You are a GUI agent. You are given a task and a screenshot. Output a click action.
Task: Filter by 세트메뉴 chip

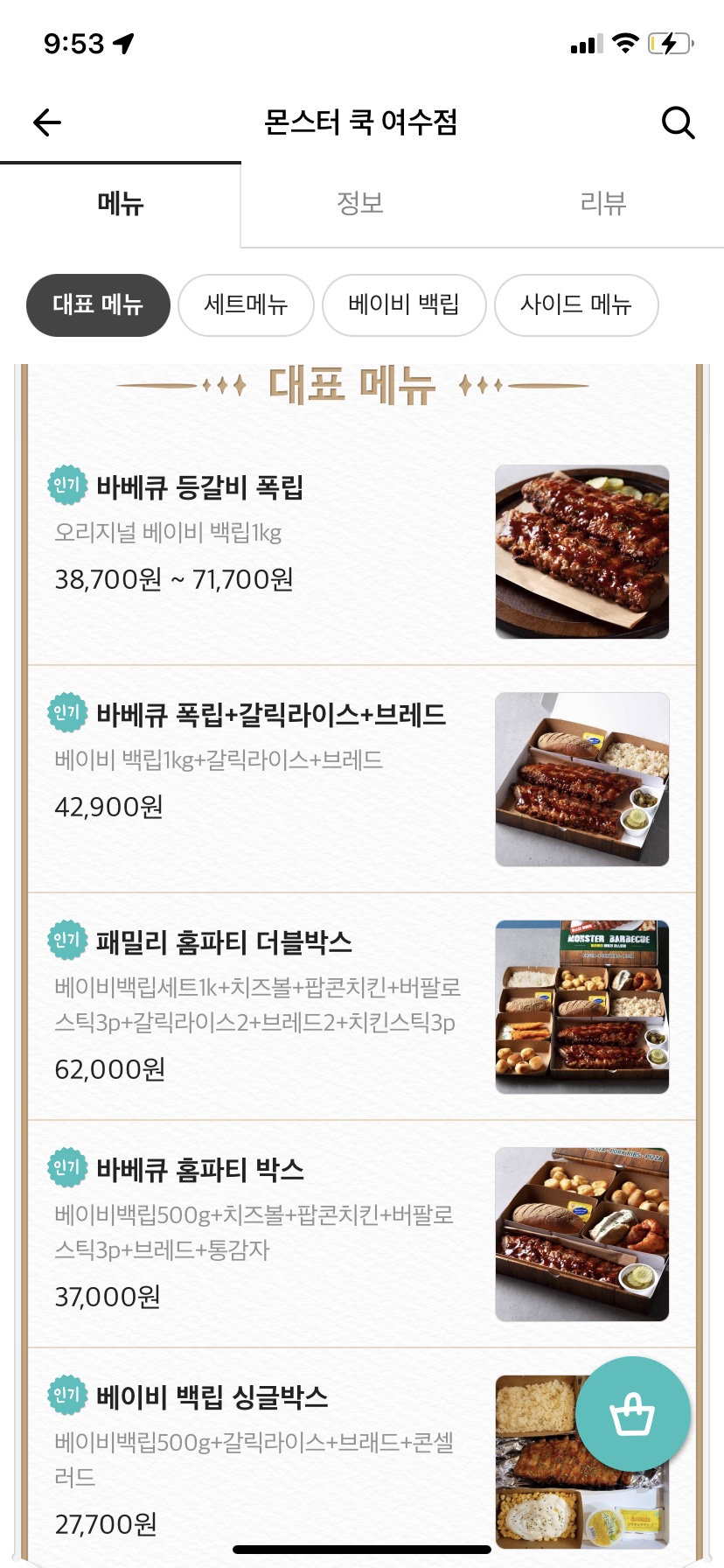[246, 304]
